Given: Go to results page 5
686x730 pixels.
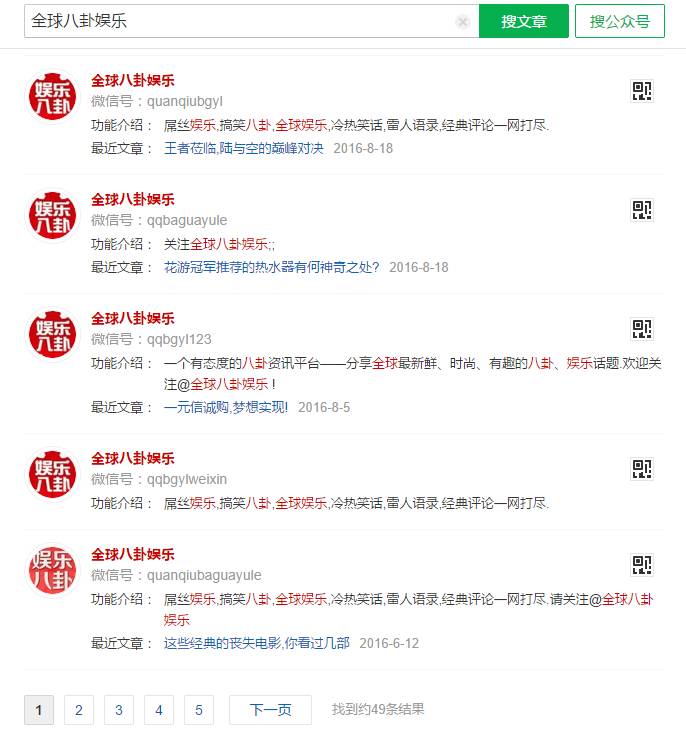Looking at the screenshot, I should coord(198,710).
